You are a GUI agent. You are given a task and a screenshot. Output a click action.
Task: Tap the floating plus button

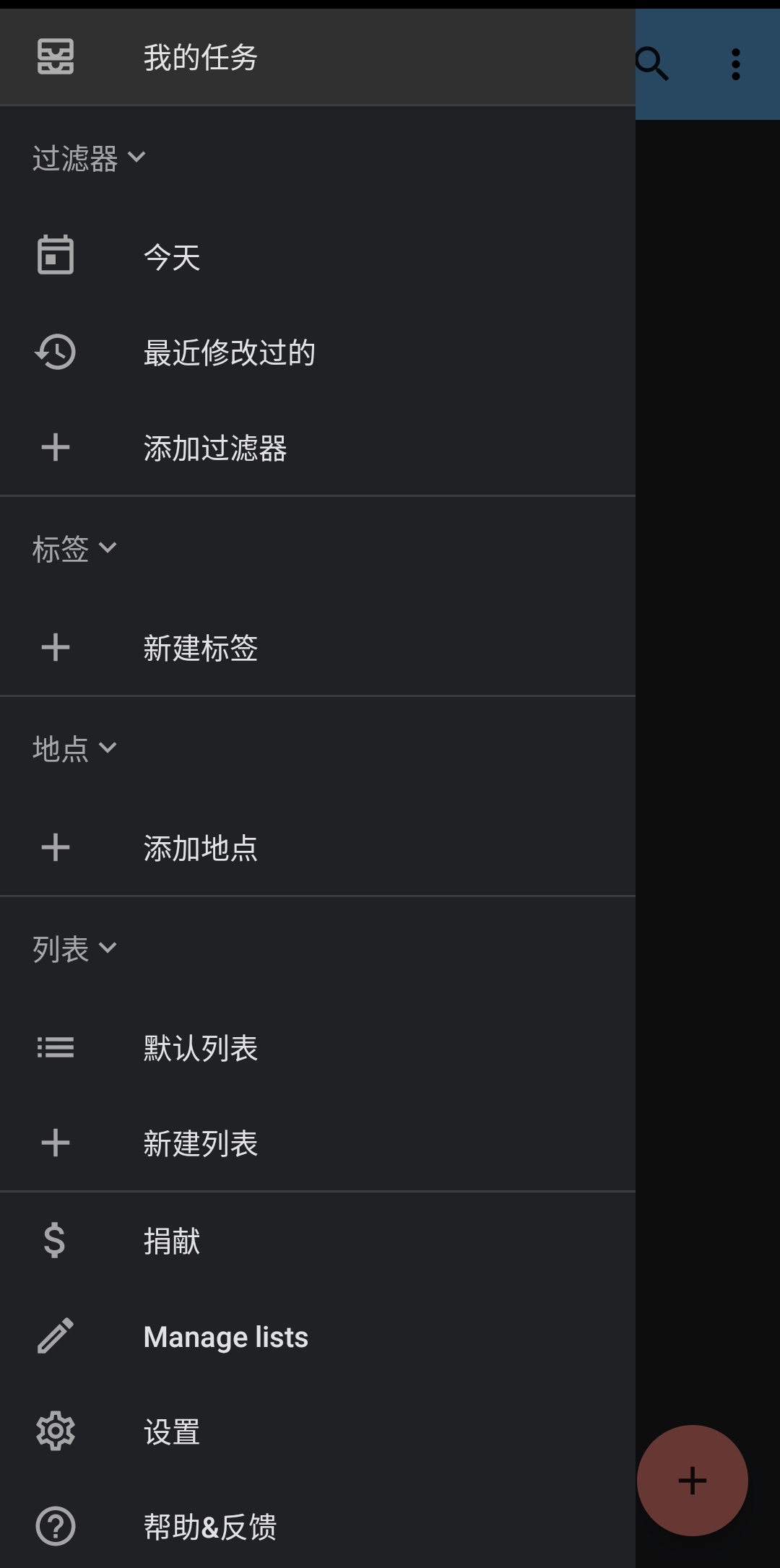point(692,1481)
